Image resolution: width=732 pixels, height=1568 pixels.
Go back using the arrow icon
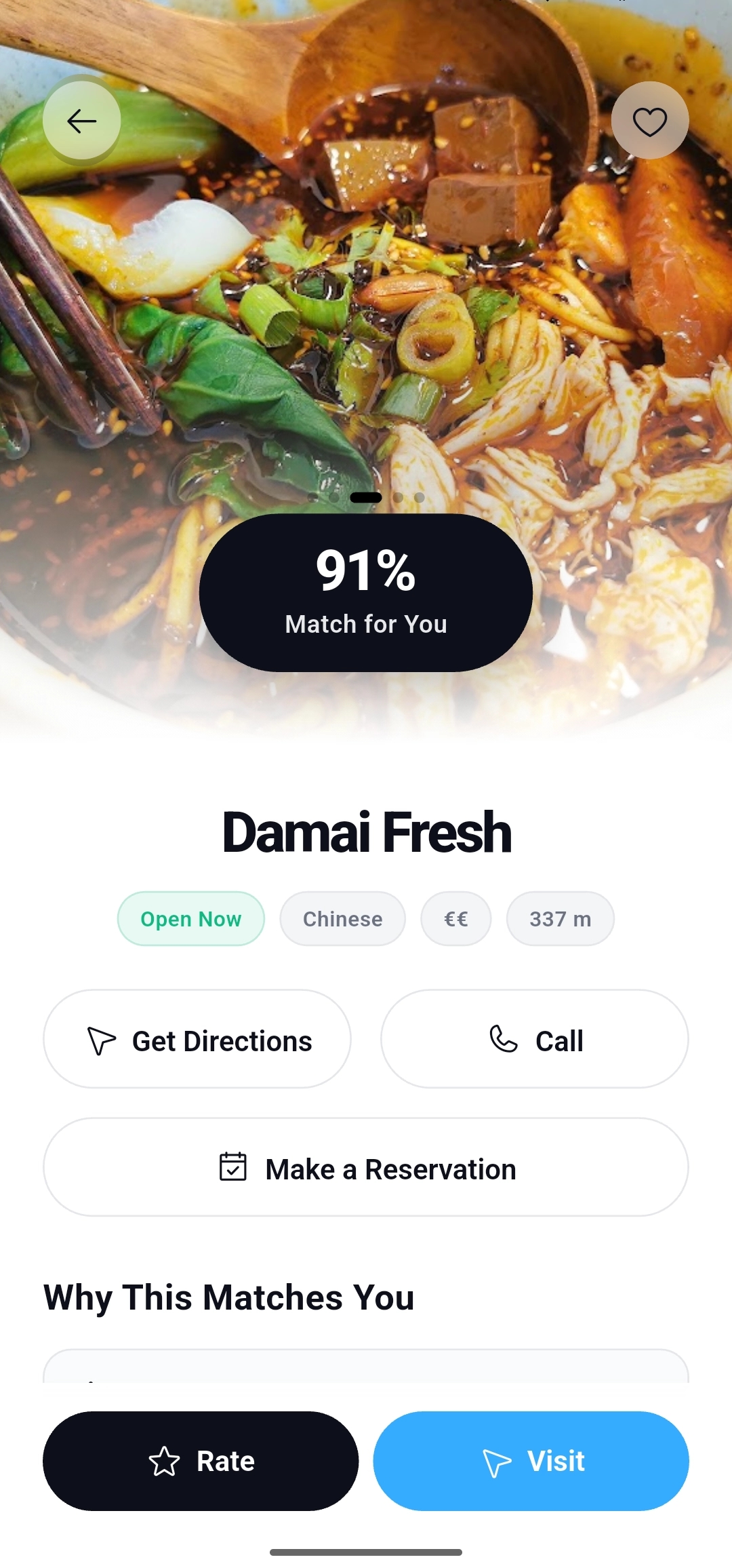click(x=82, y=121)
